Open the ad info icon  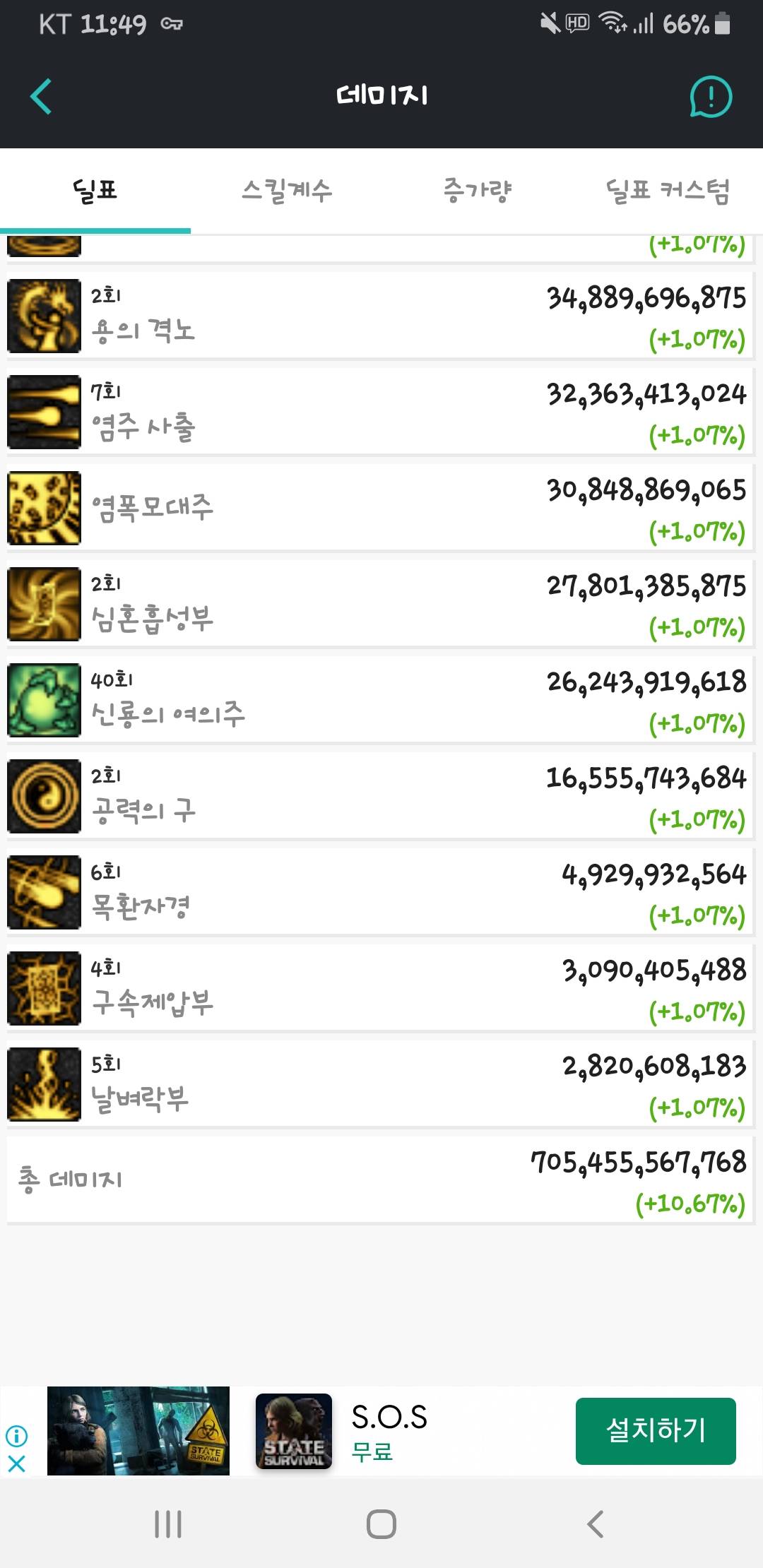(x=17, y=1435)
